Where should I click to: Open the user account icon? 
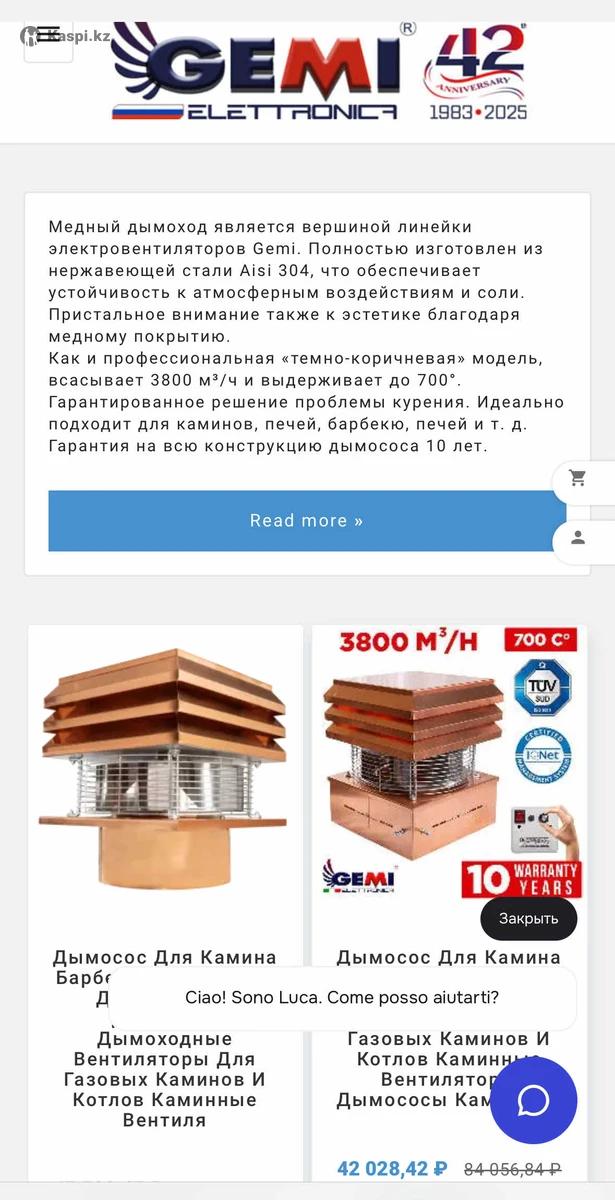pyautogui.click(x=578, y=537)
